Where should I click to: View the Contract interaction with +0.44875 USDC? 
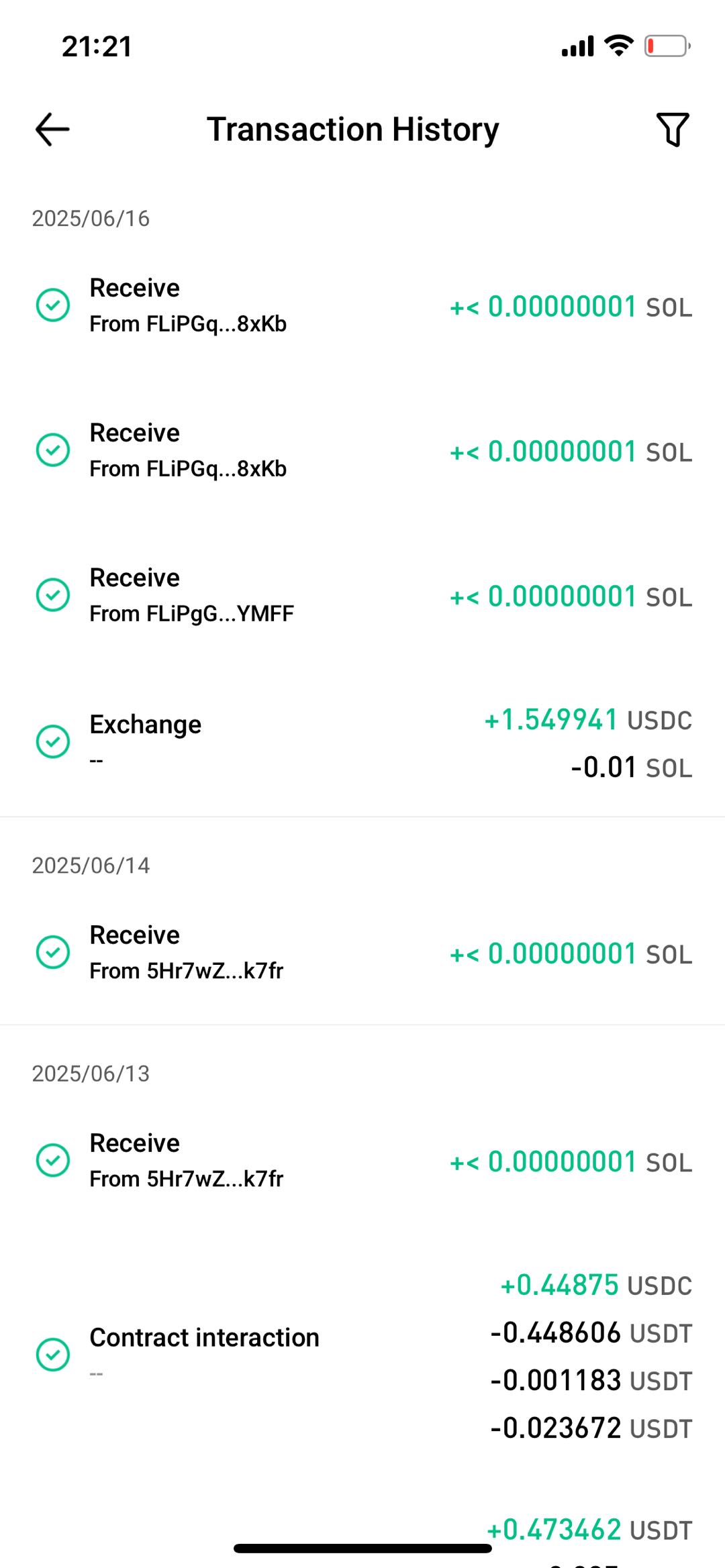tap(362, 1355)
